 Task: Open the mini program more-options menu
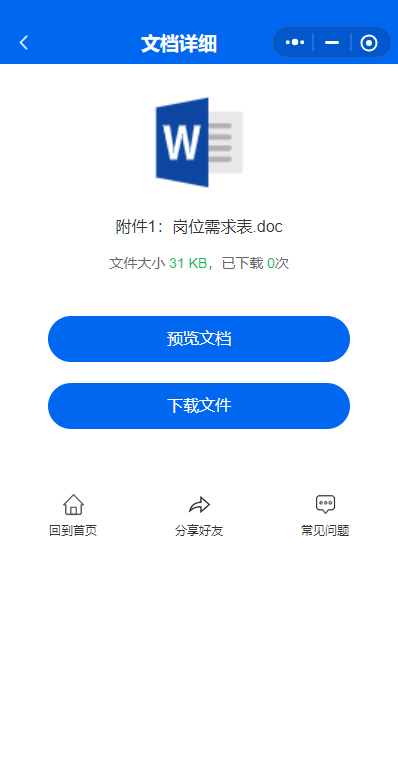click(x=295, y=43)
